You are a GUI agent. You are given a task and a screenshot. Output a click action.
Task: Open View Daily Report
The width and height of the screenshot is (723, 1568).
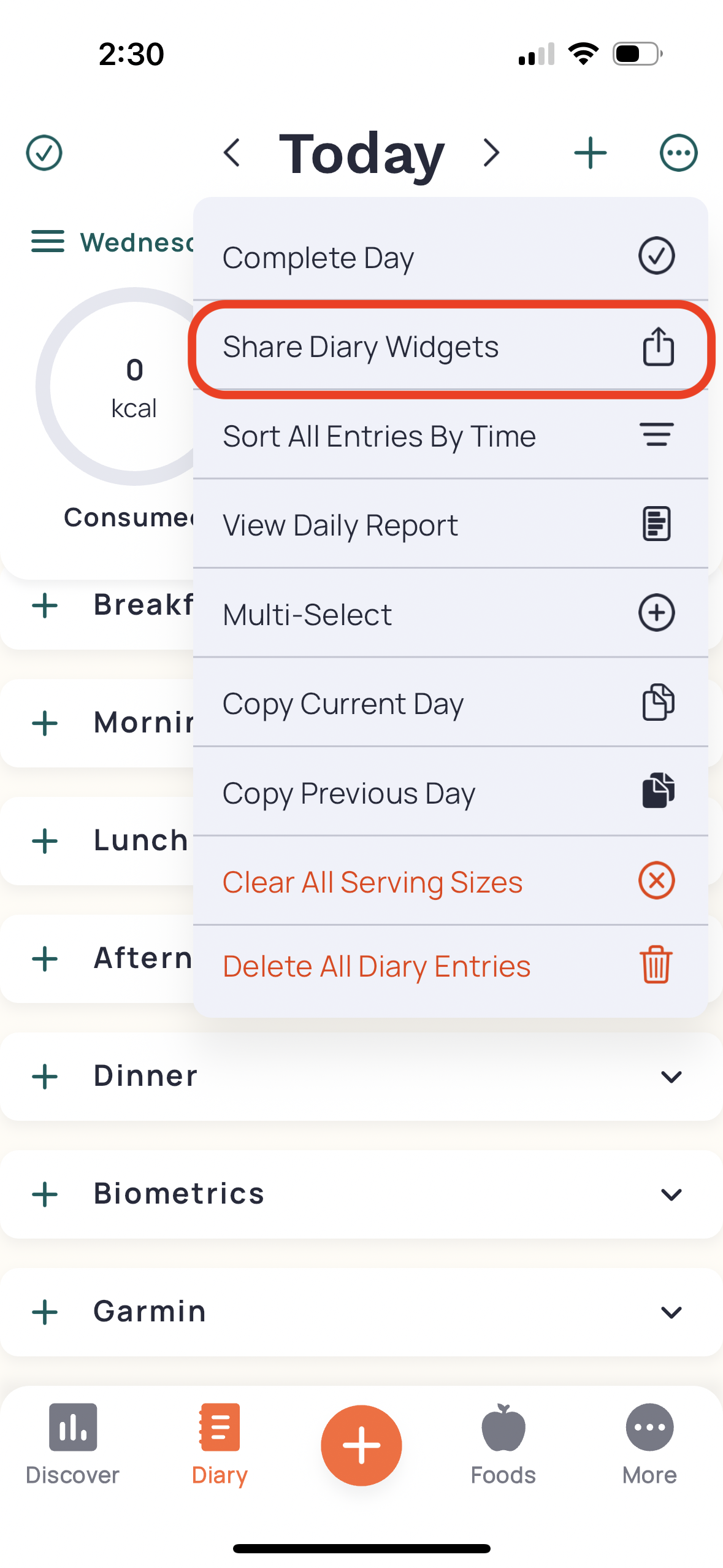point(450,525)
